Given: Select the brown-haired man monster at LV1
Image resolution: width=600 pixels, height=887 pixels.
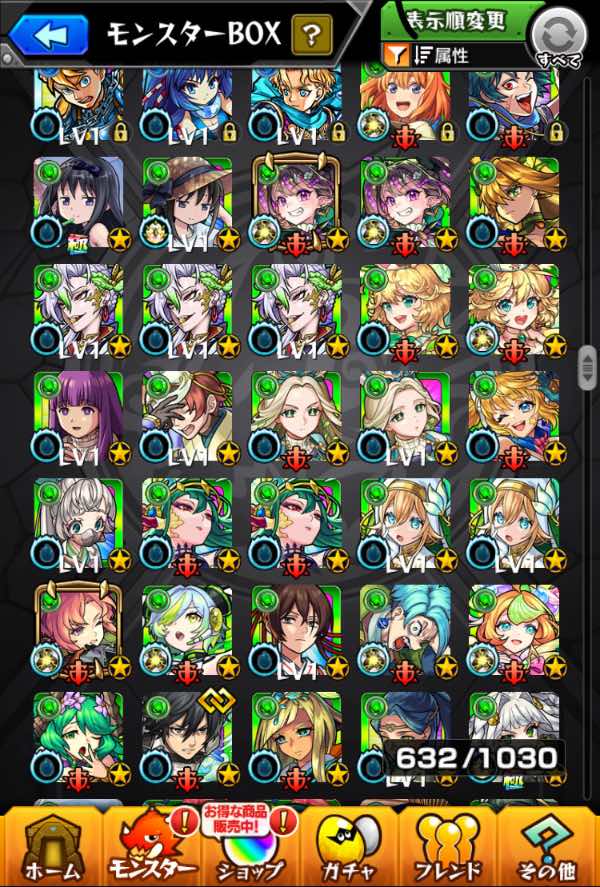Looking at the screenshot, I should pyautogui.click(x=296, y=631).
